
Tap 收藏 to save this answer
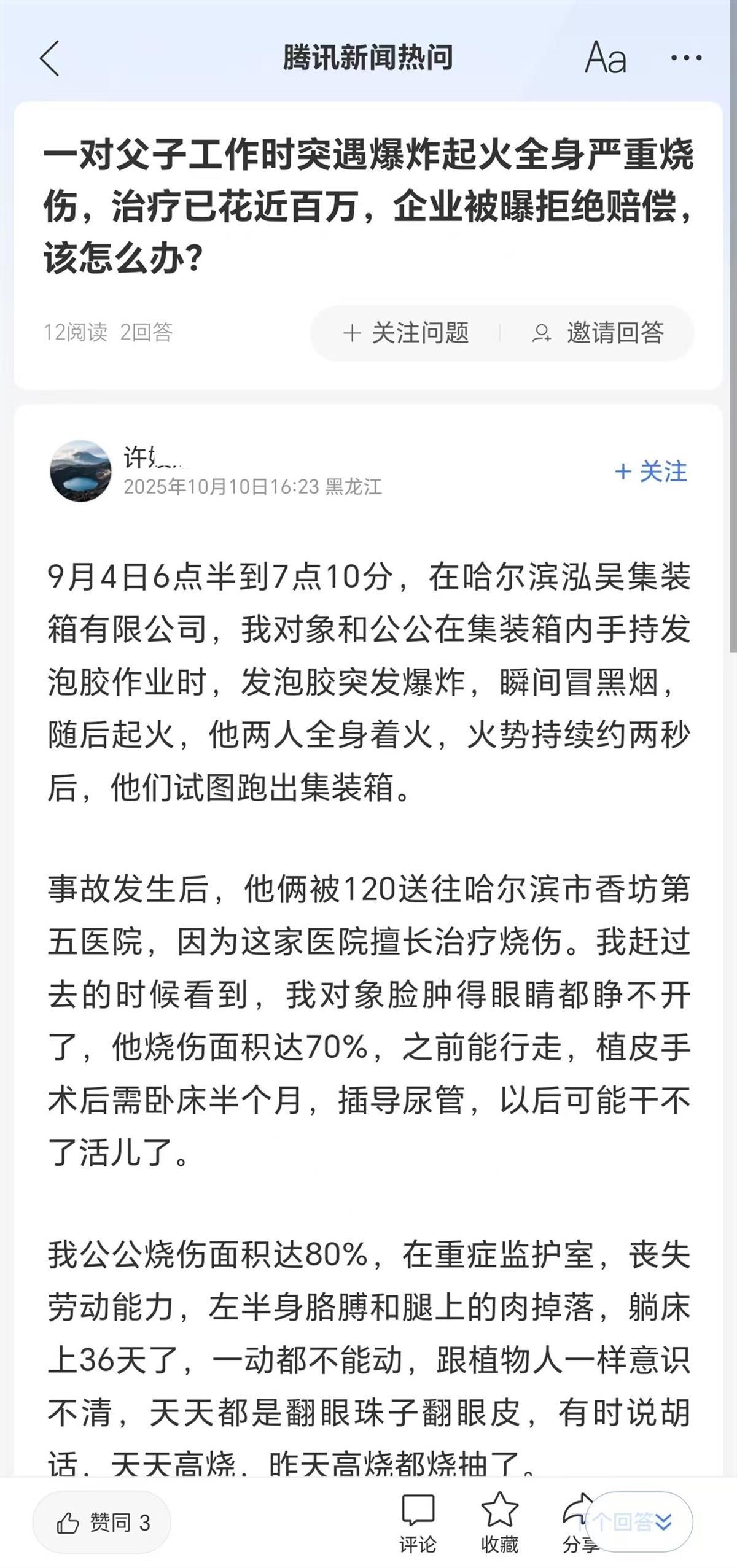(499, 1523)
